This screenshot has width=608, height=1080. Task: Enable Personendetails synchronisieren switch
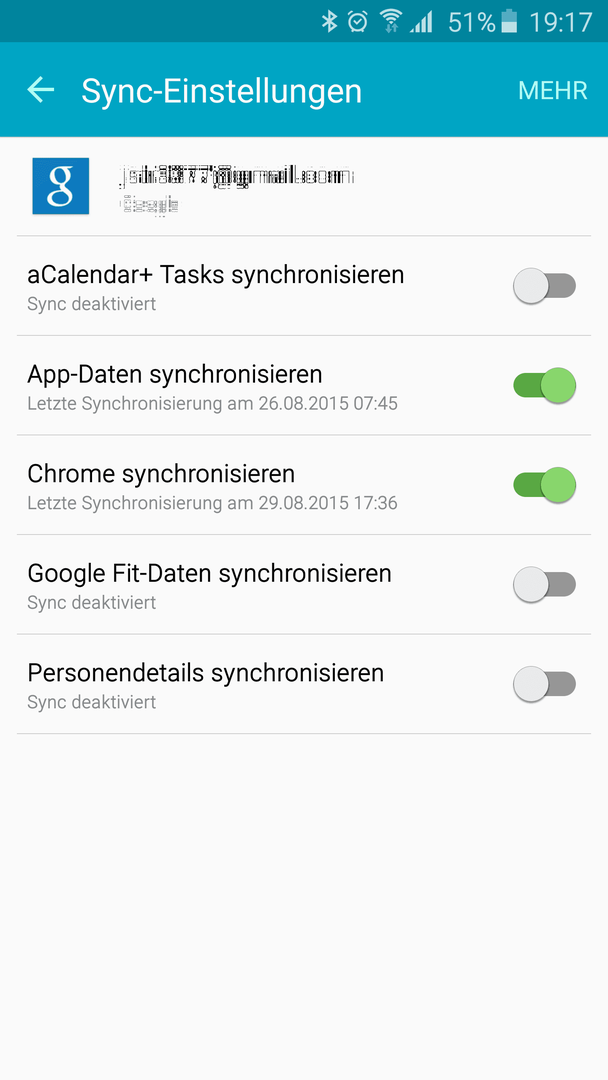tap(544, 684)
